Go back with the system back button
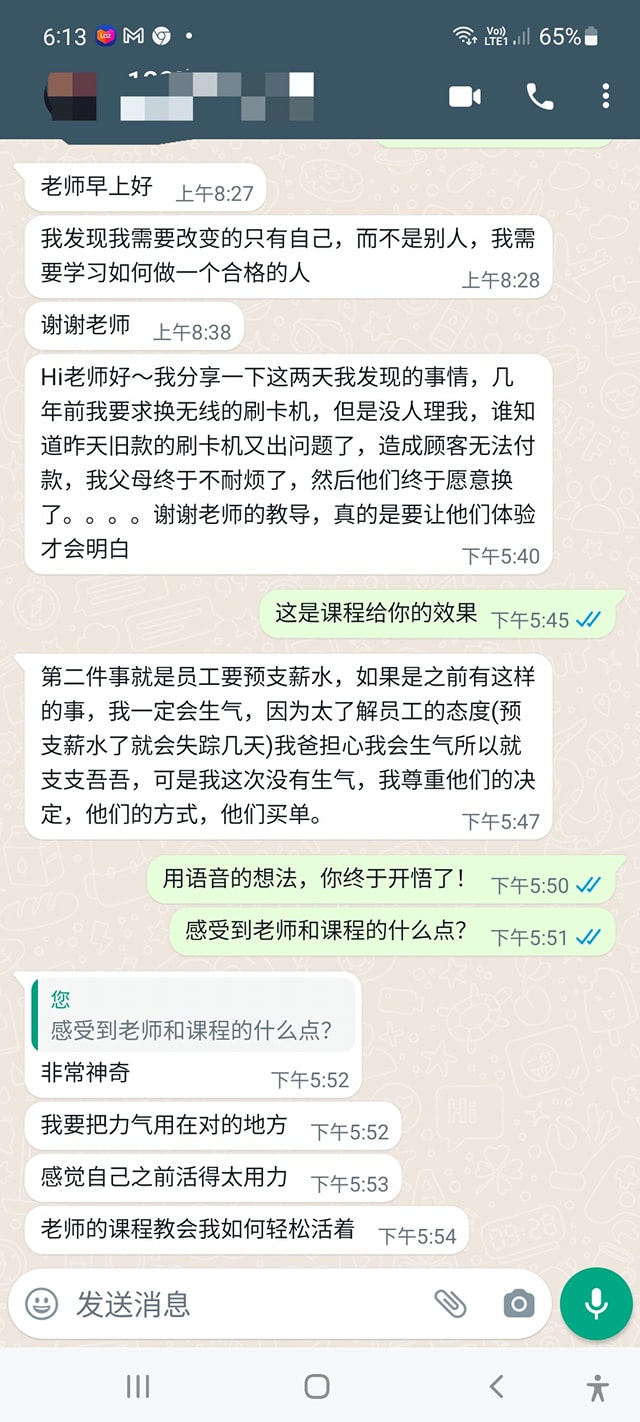The height and width of the screenshot is (1422, 640). pos(496,1386)
